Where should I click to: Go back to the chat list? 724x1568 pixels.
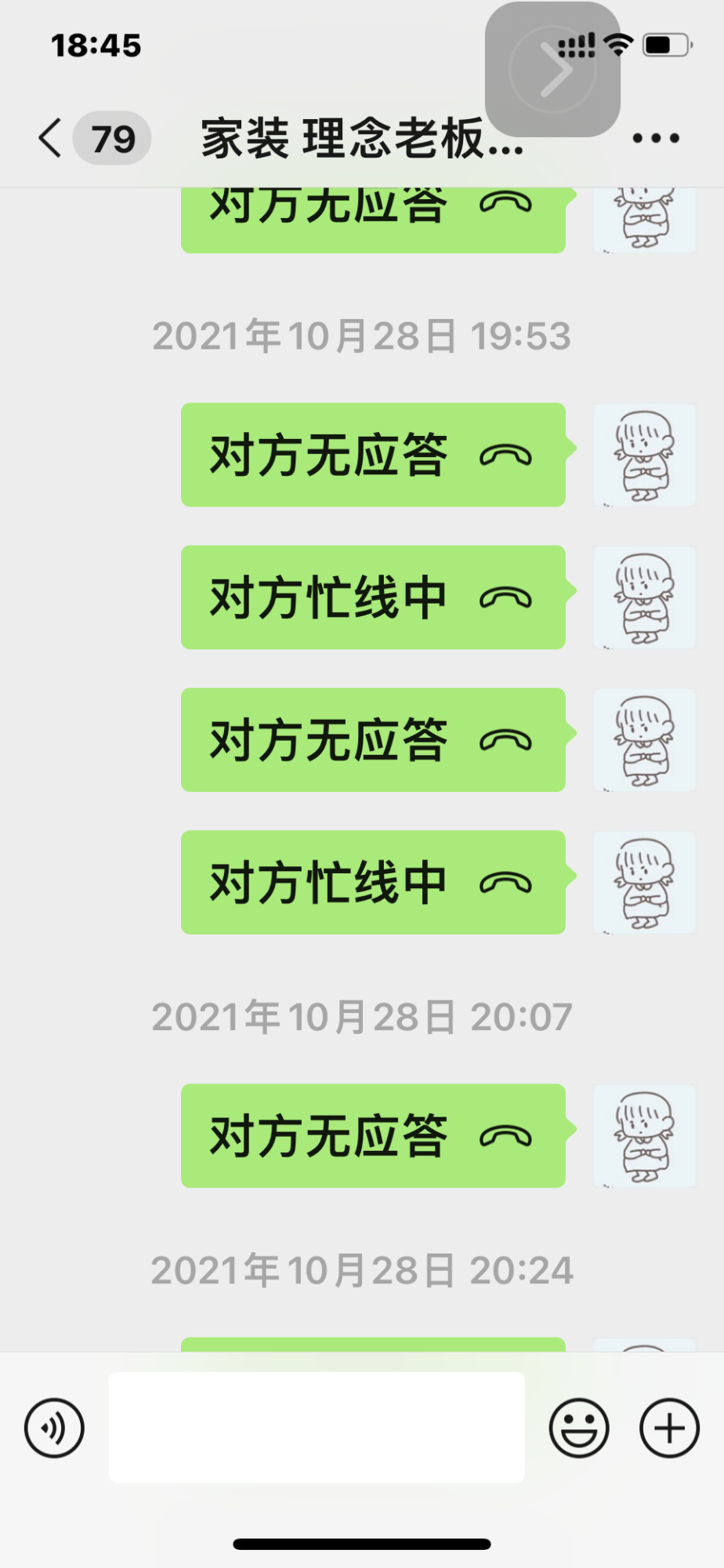[x=52, y=139]
